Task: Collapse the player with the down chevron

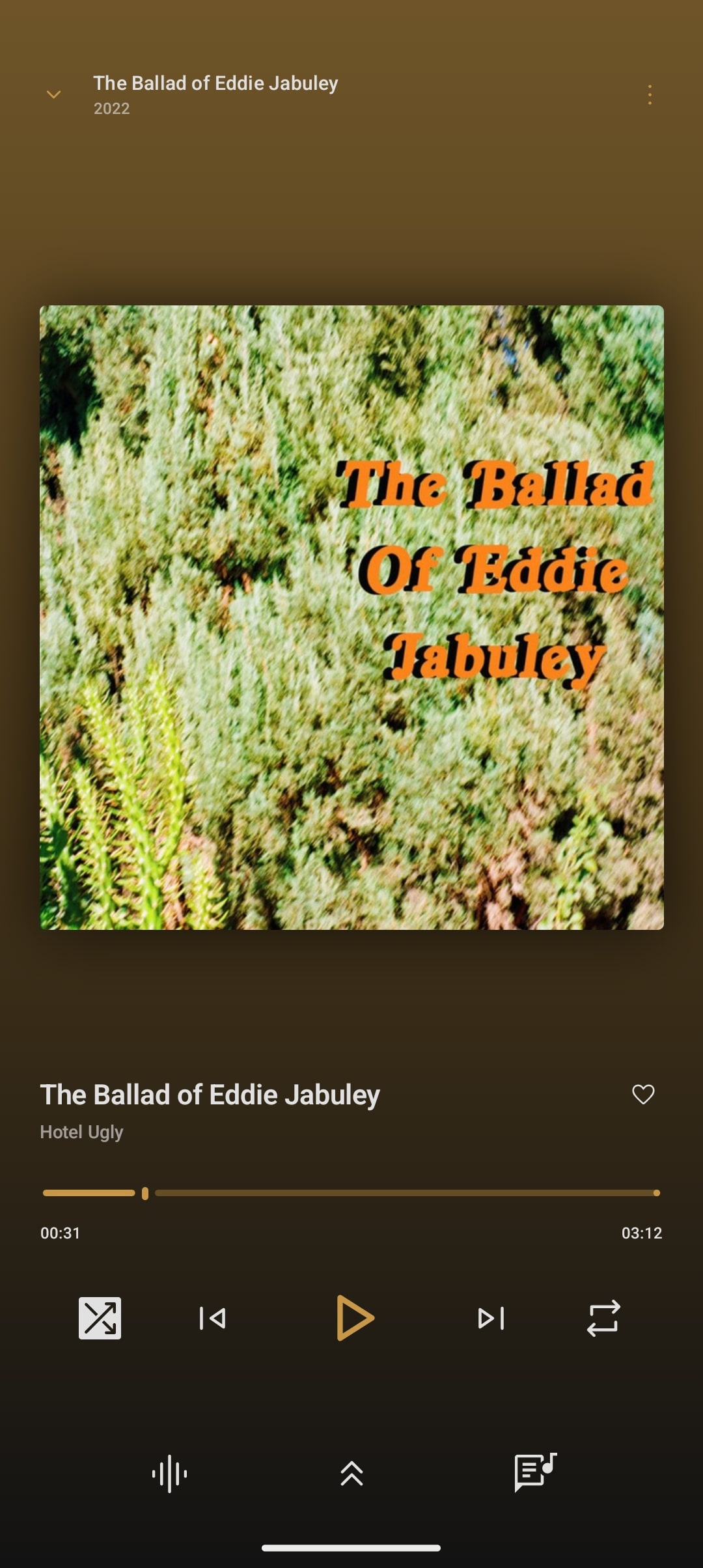Action: click(x=53, y=95)
